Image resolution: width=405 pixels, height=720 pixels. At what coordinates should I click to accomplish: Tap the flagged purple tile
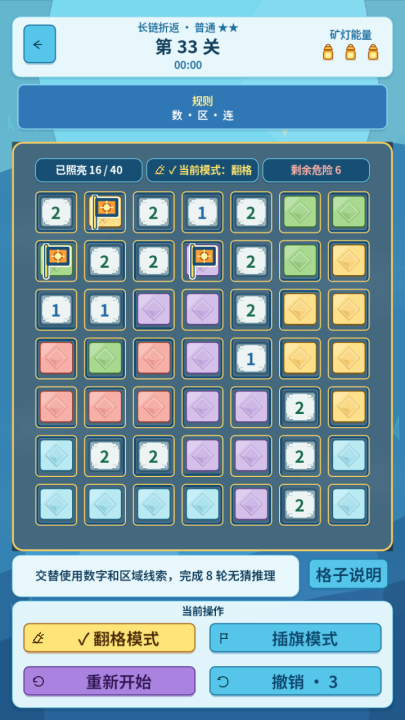202,261
